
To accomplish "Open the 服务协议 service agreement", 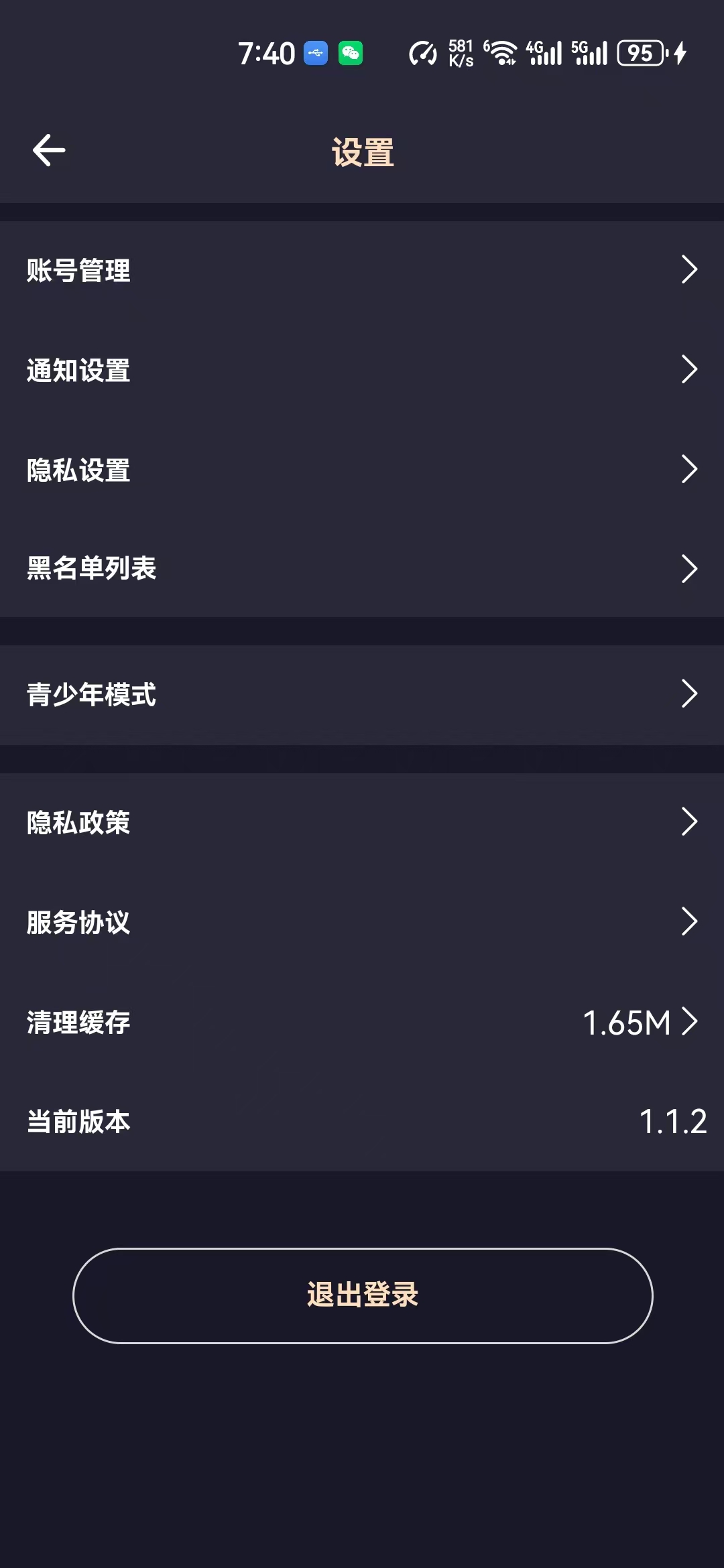I will point(362,922).
